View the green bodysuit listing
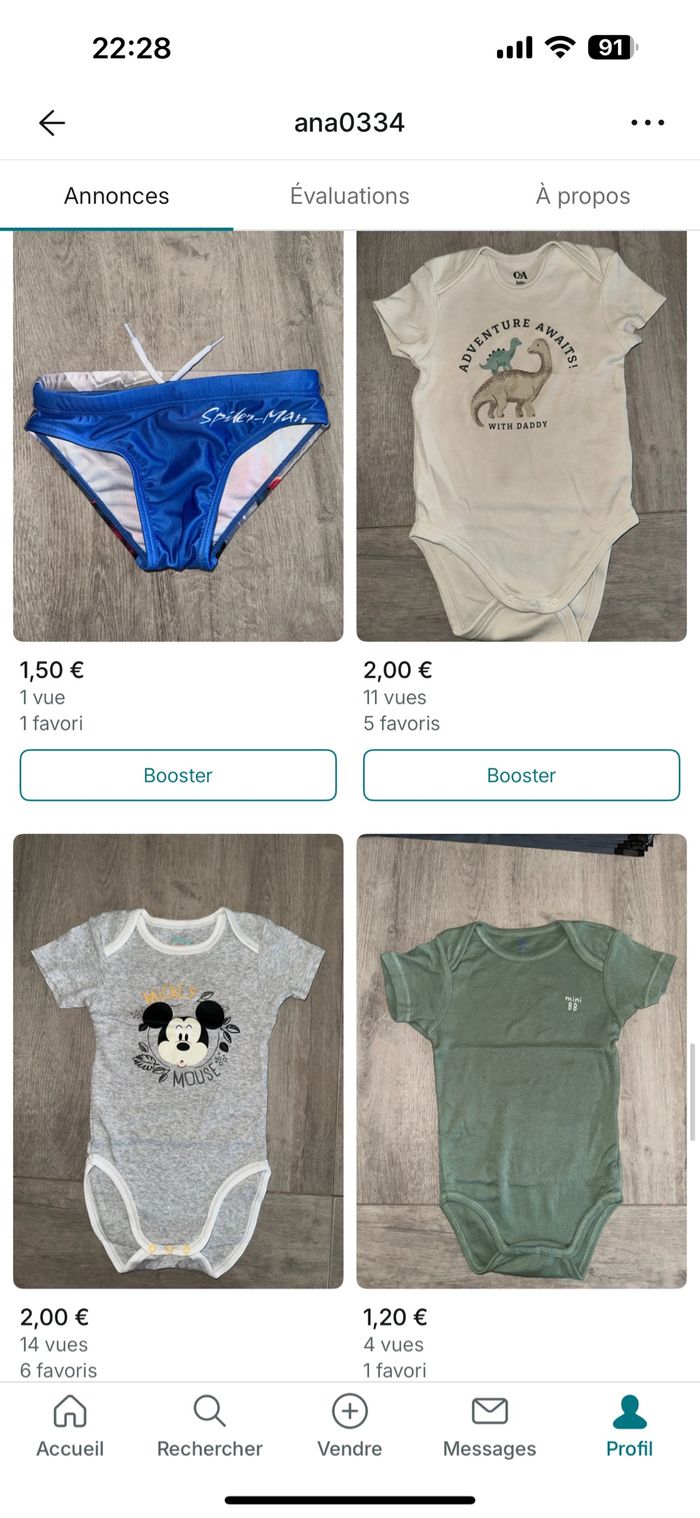Screen dimensions: 700x1518 click(521, 1060)
